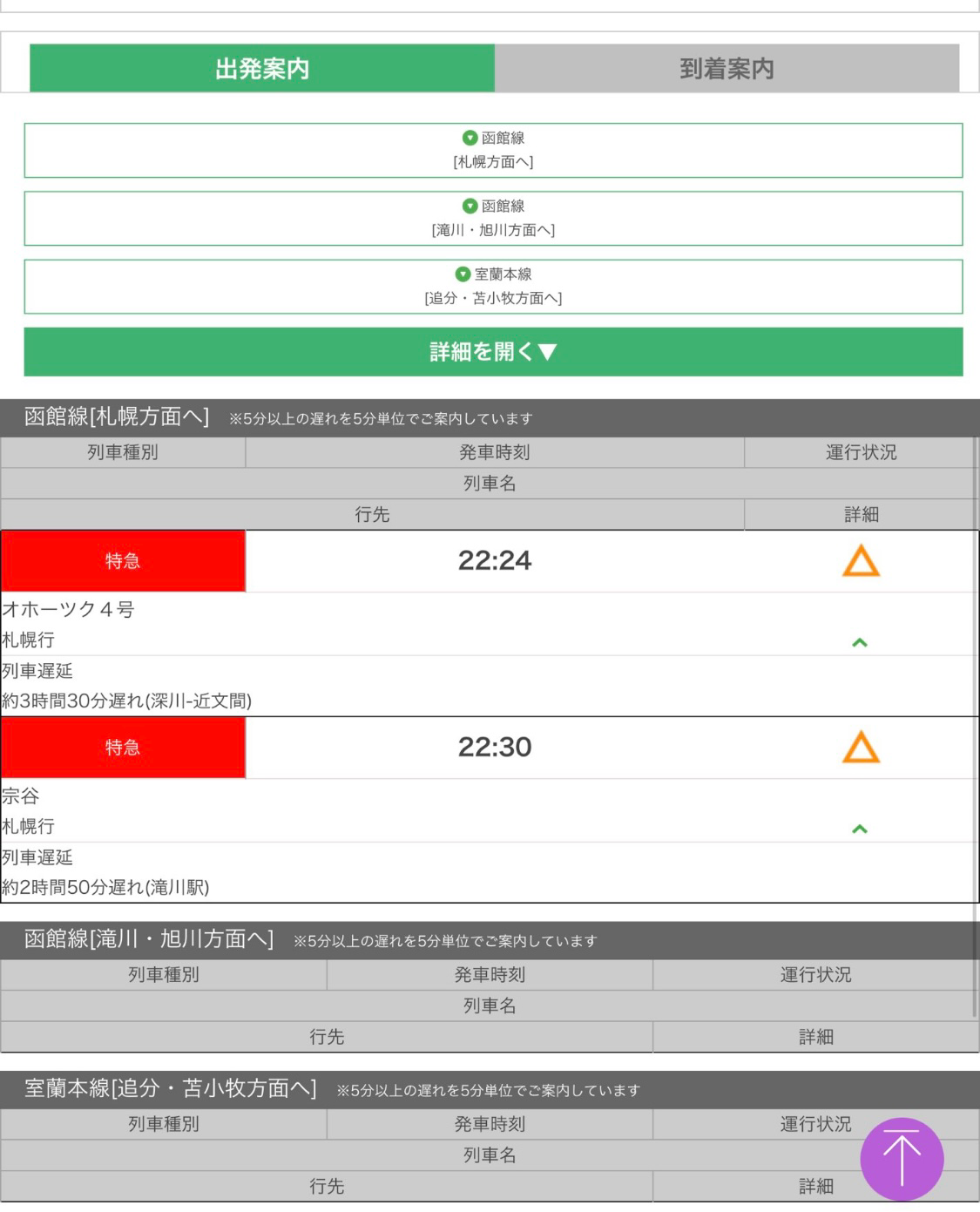Screen dimensions: 980x1212
Task: Click the orange delay triangle for 宗谷
Action: coord(859,748)
